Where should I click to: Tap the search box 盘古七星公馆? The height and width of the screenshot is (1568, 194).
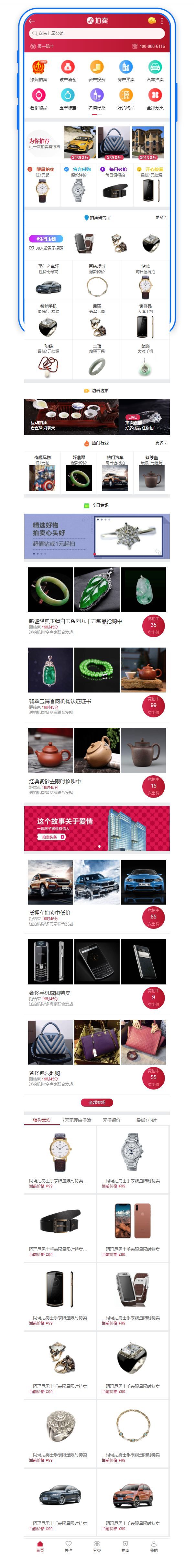pos(97,34)
